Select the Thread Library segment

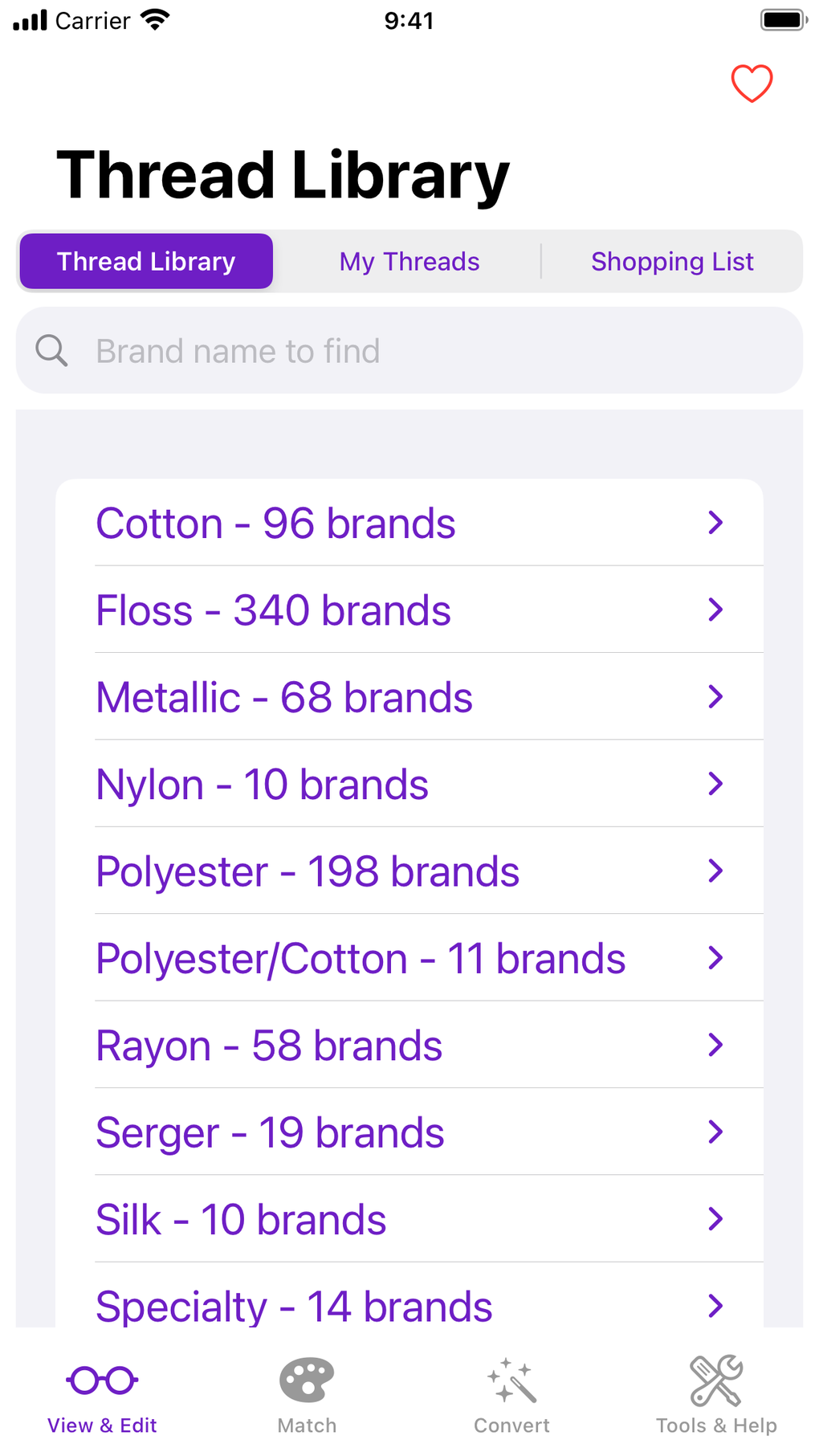(145, 261)
